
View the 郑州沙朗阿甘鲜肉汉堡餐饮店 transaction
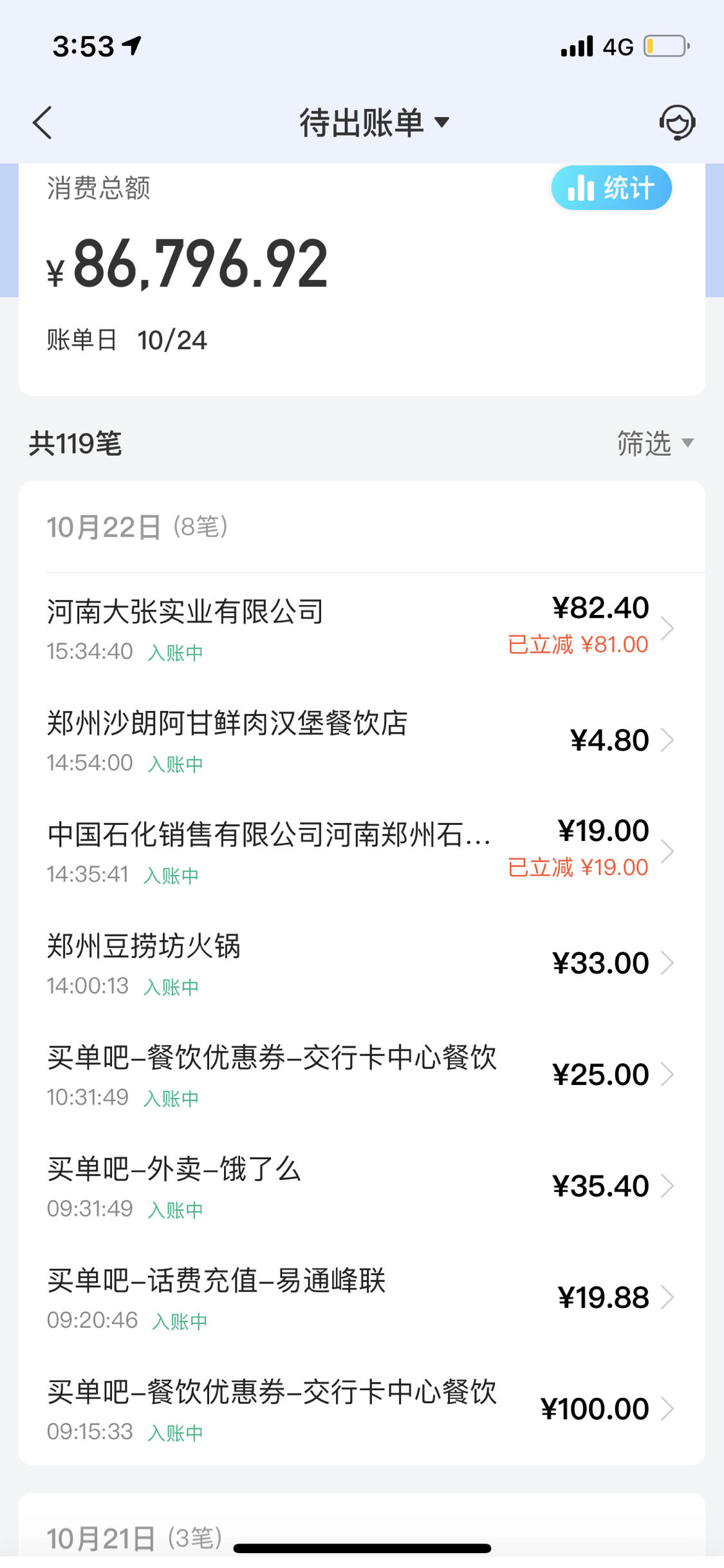[362, 740]
